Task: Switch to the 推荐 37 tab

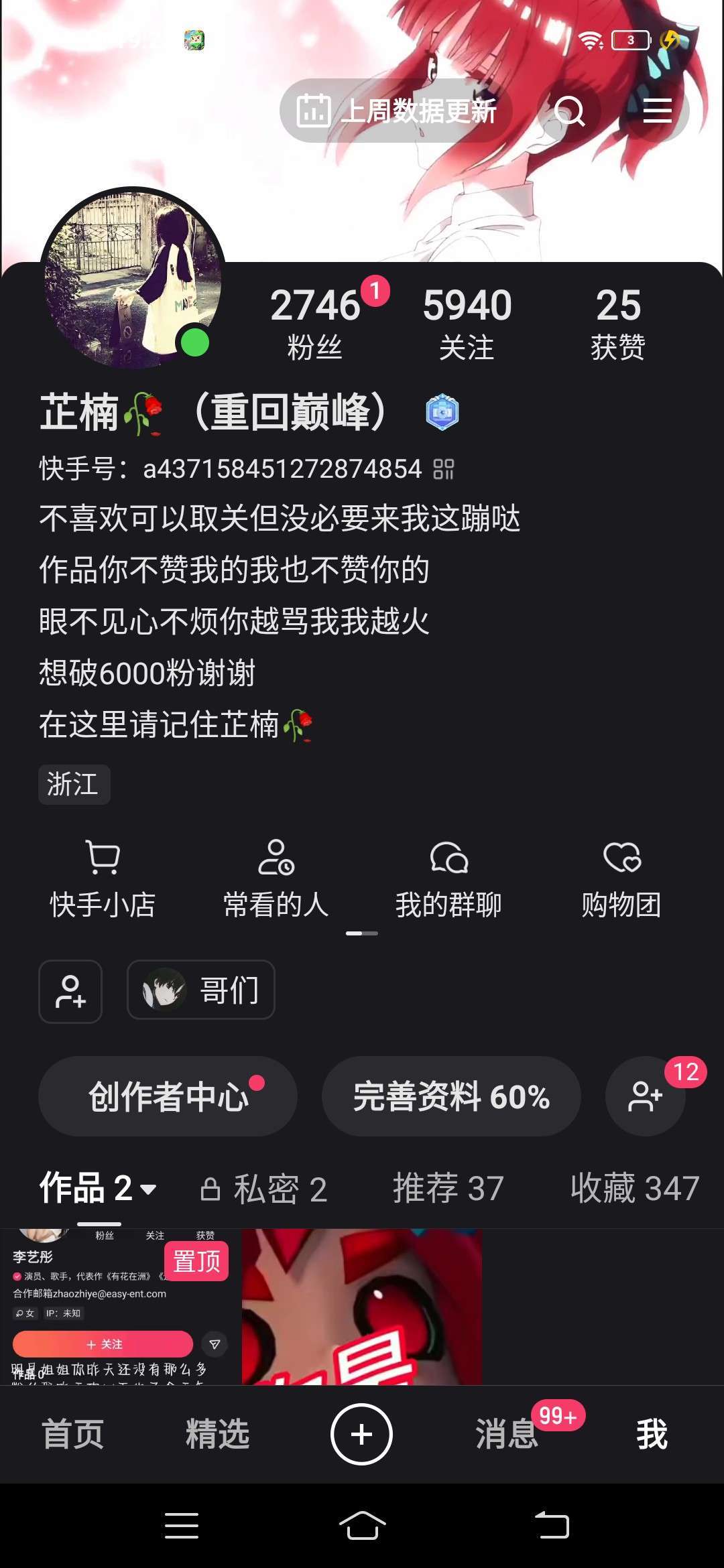Action: (x=448, y=1189)
